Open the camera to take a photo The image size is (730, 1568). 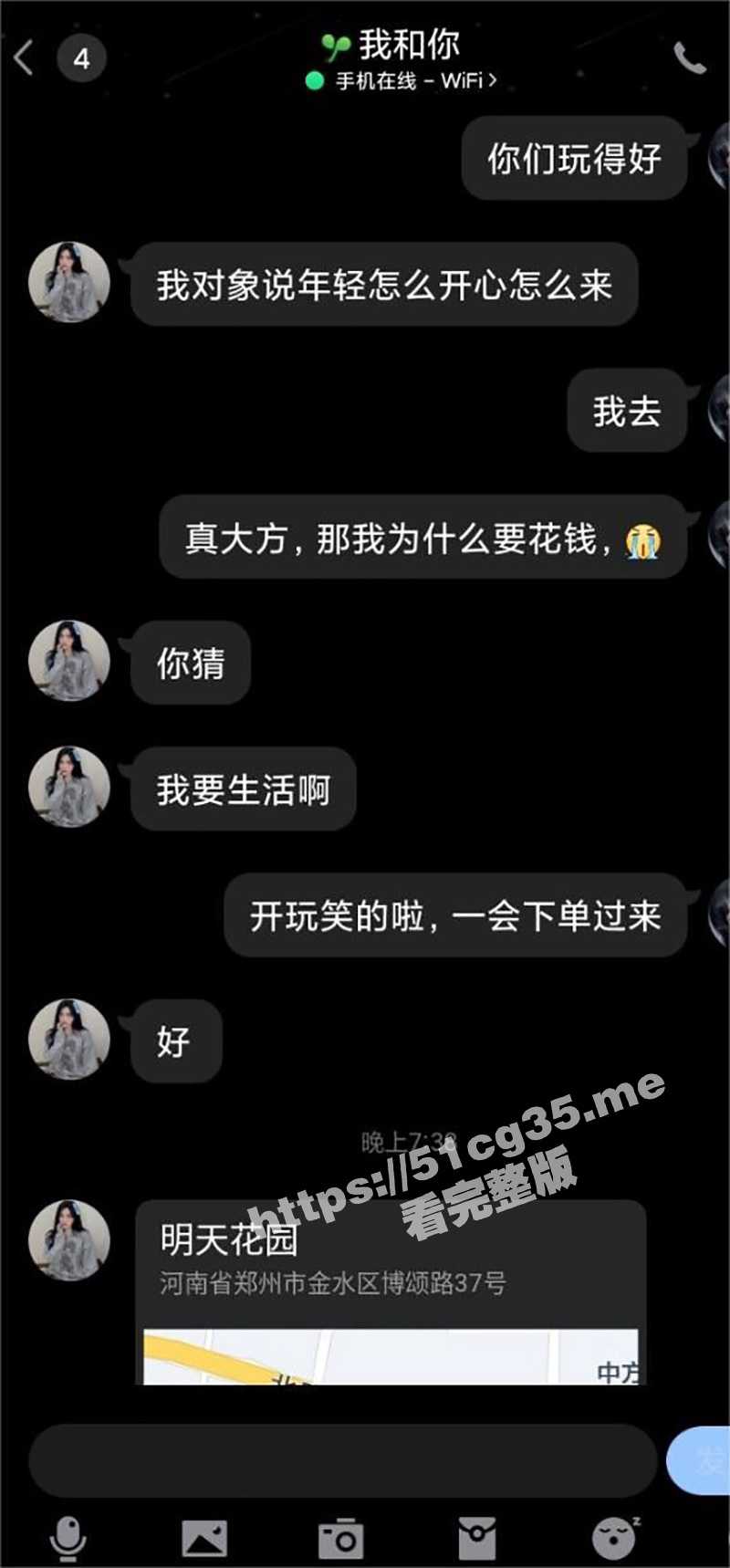[x=340, y=1539]
